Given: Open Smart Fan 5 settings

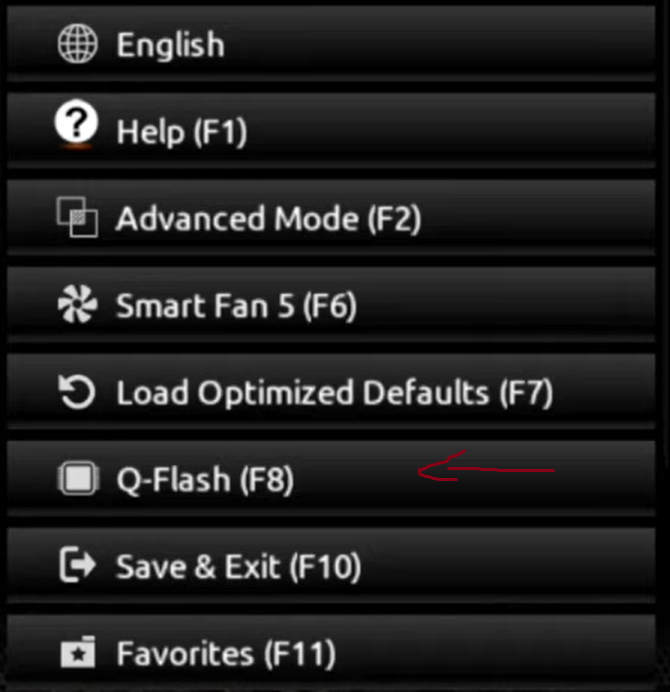Looking at the screenshot, I should [x=236, y=305].
